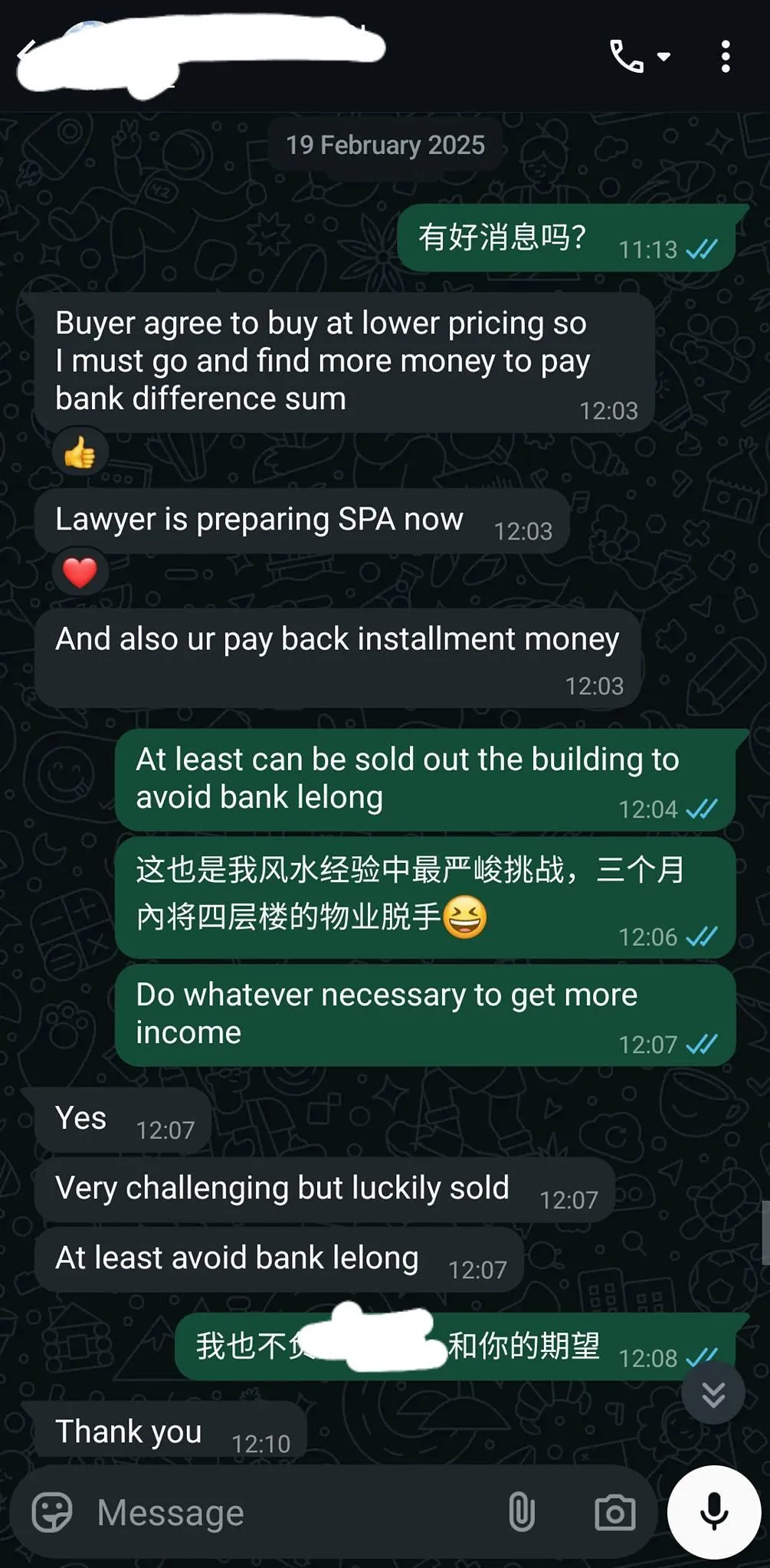
Task: View the thumbs up reaction
Action: pos(80,454)
